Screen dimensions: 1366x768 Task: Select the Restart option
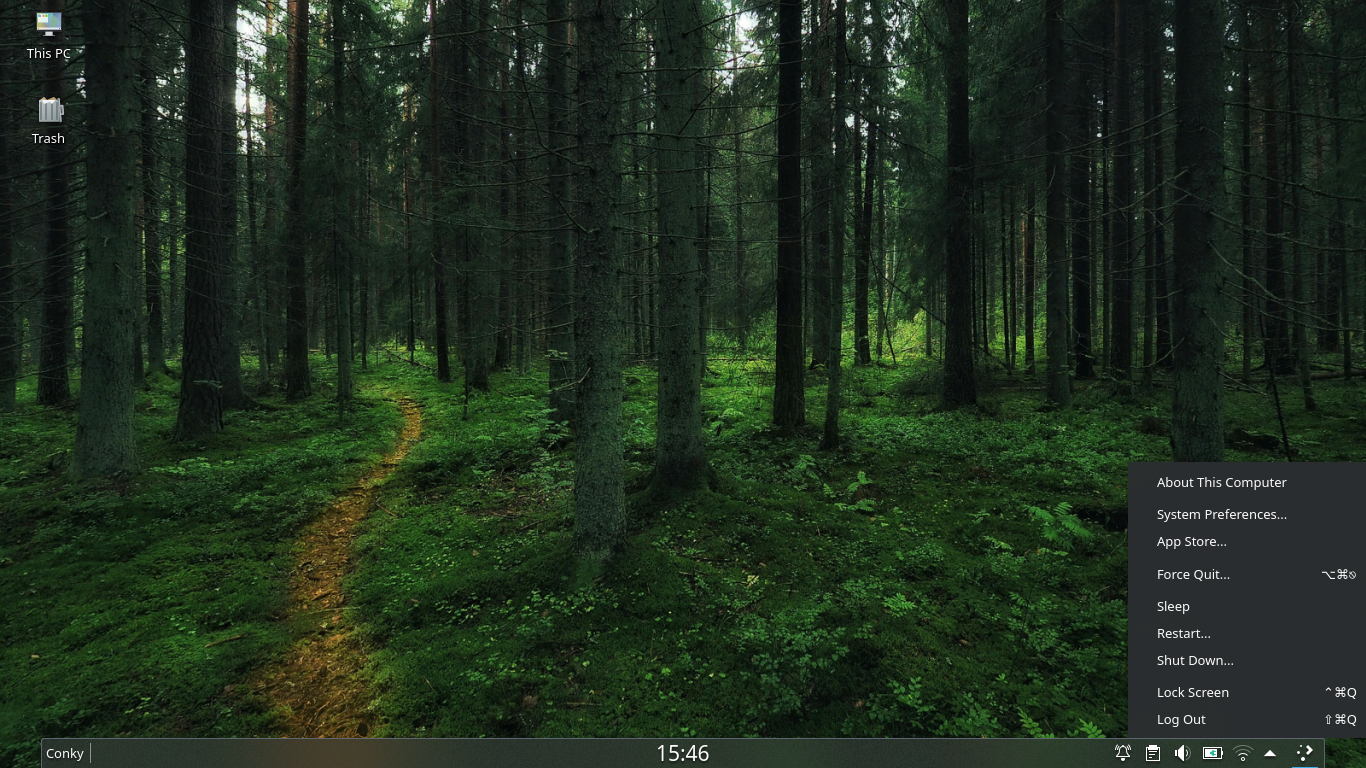pos(1183,633)
